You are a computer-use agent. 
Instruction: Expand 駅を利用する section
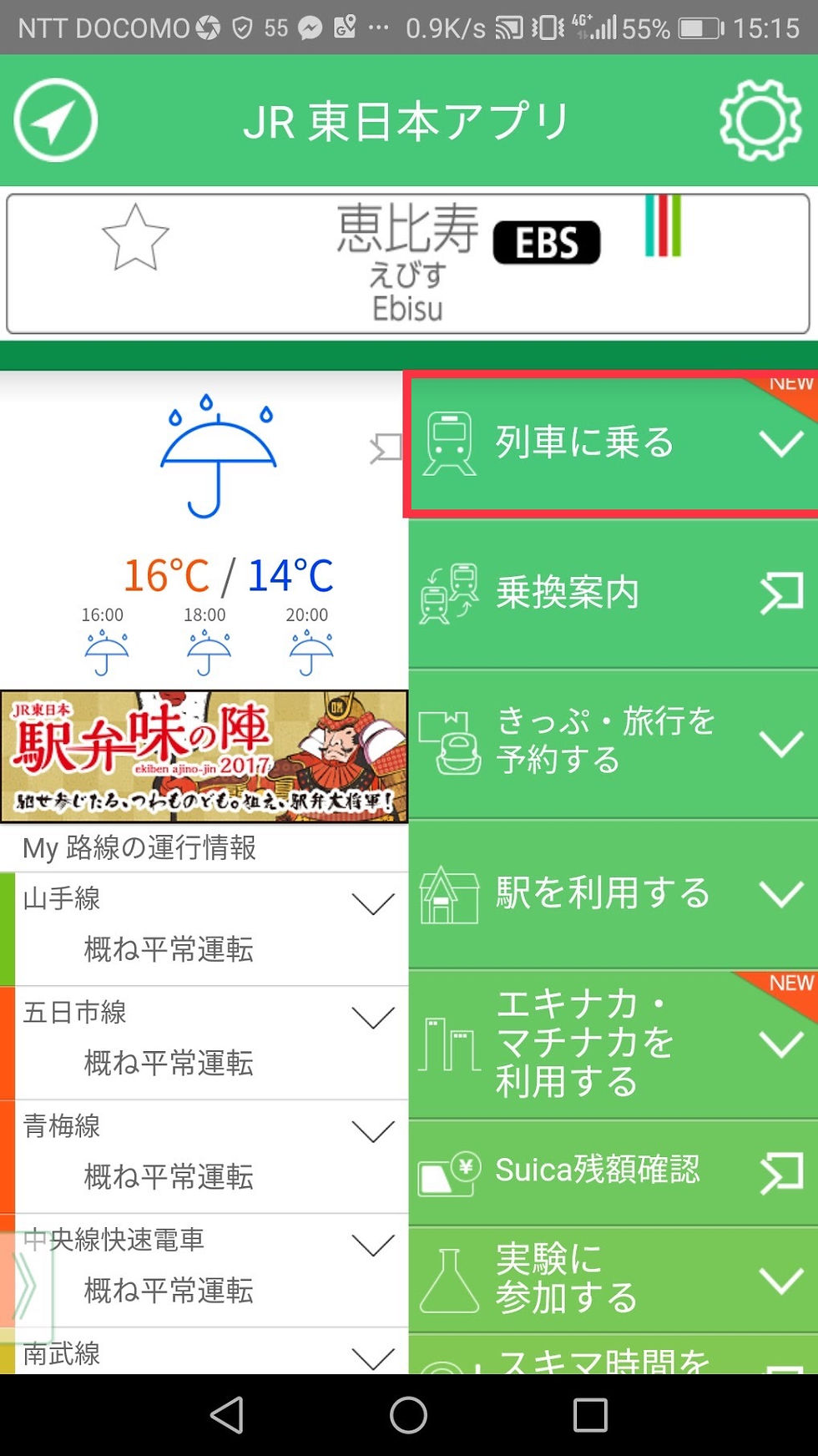tap(613, 893)
